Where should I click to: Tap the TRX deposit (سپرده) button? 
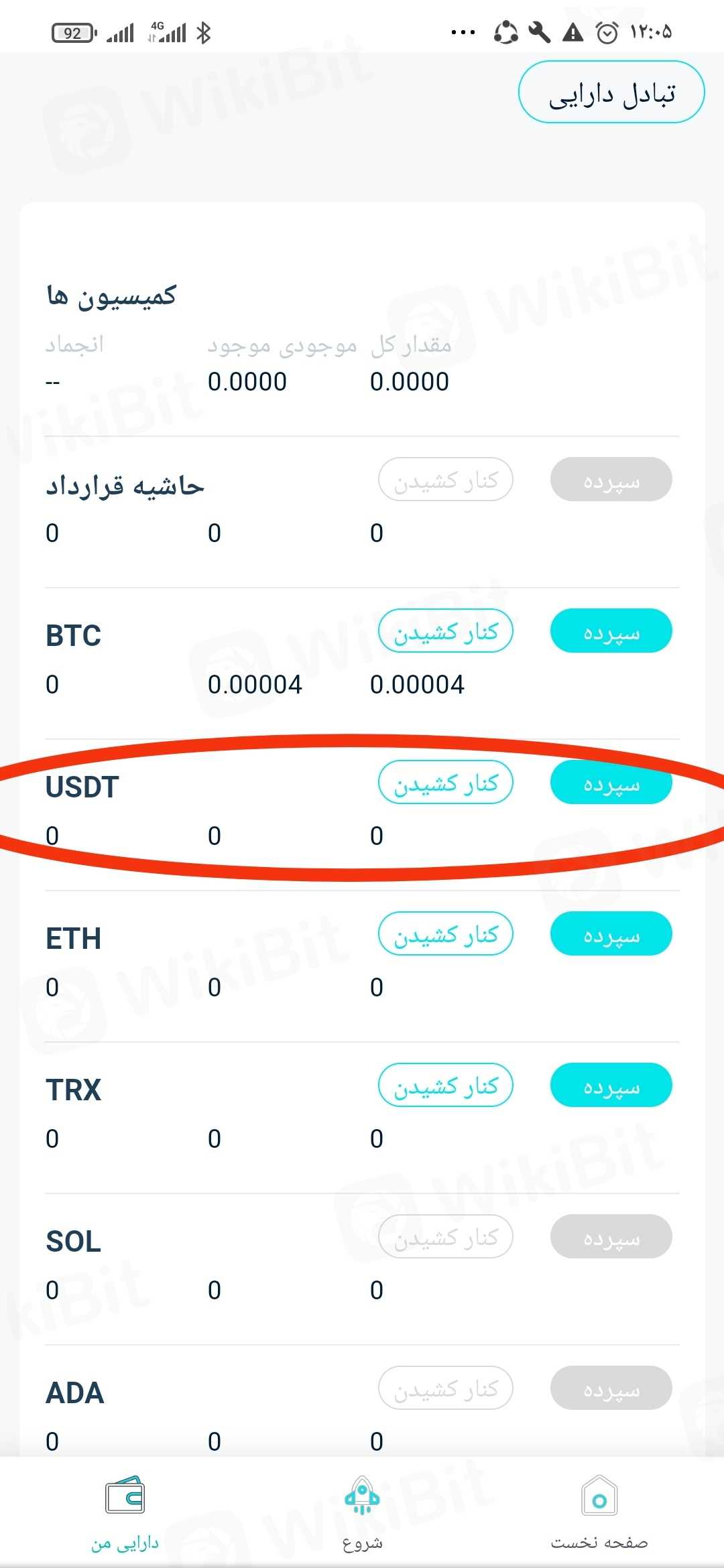click(611, 1086)
